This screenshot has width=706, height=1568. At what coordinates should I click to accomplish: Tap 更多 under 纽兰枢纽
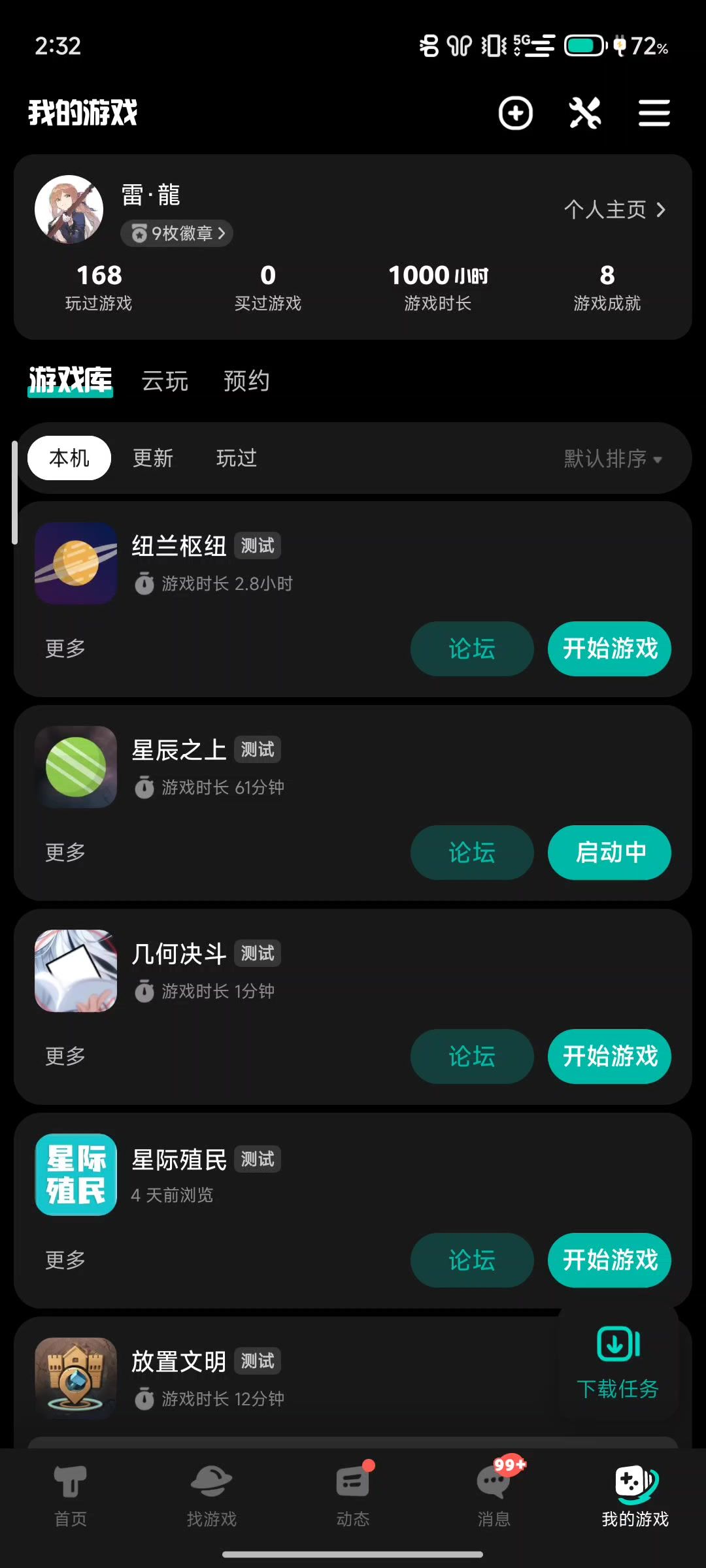click(x=65, y=649)
